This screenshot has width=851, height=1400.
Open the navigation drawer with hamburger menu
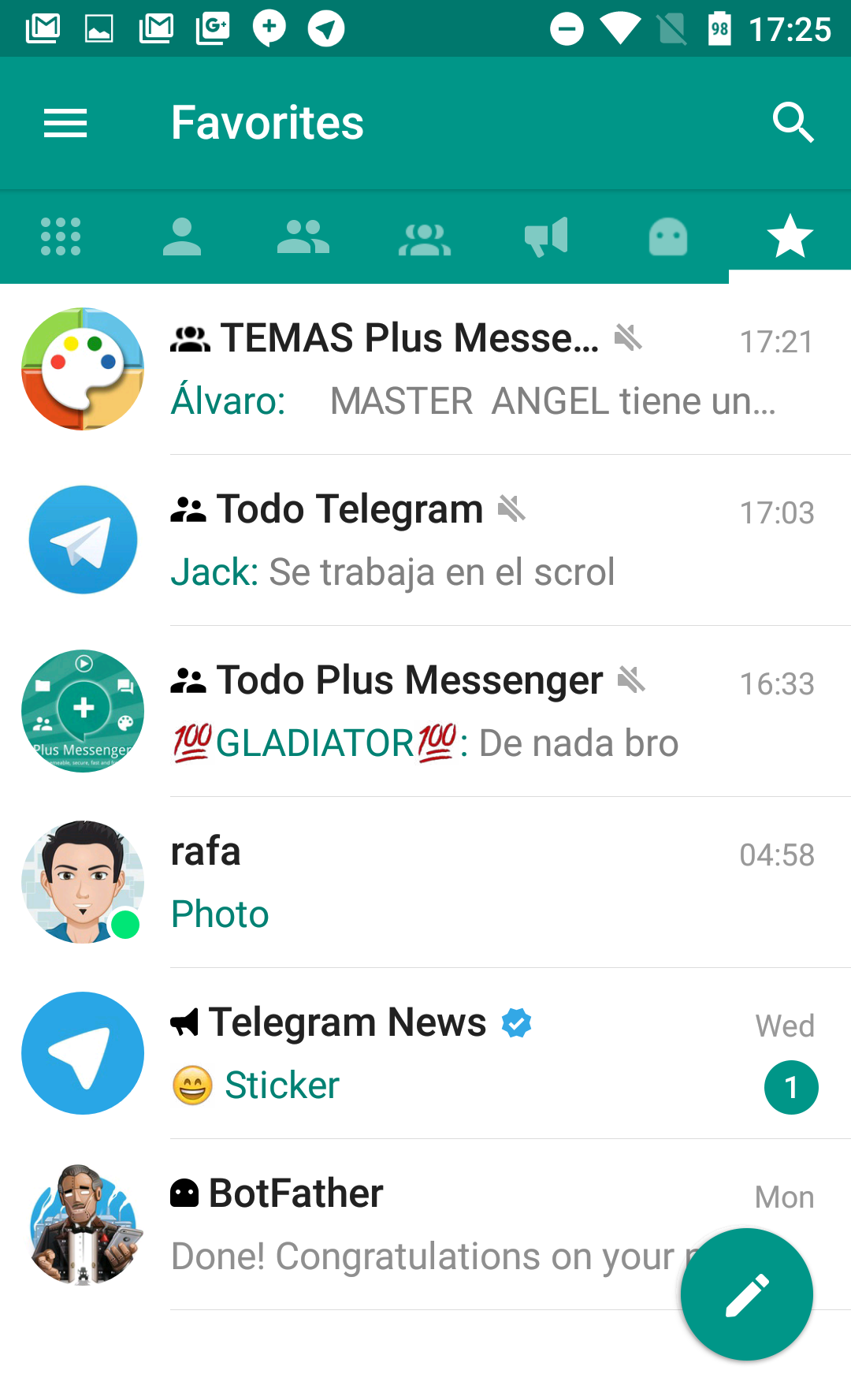click(x=65, y=122)
